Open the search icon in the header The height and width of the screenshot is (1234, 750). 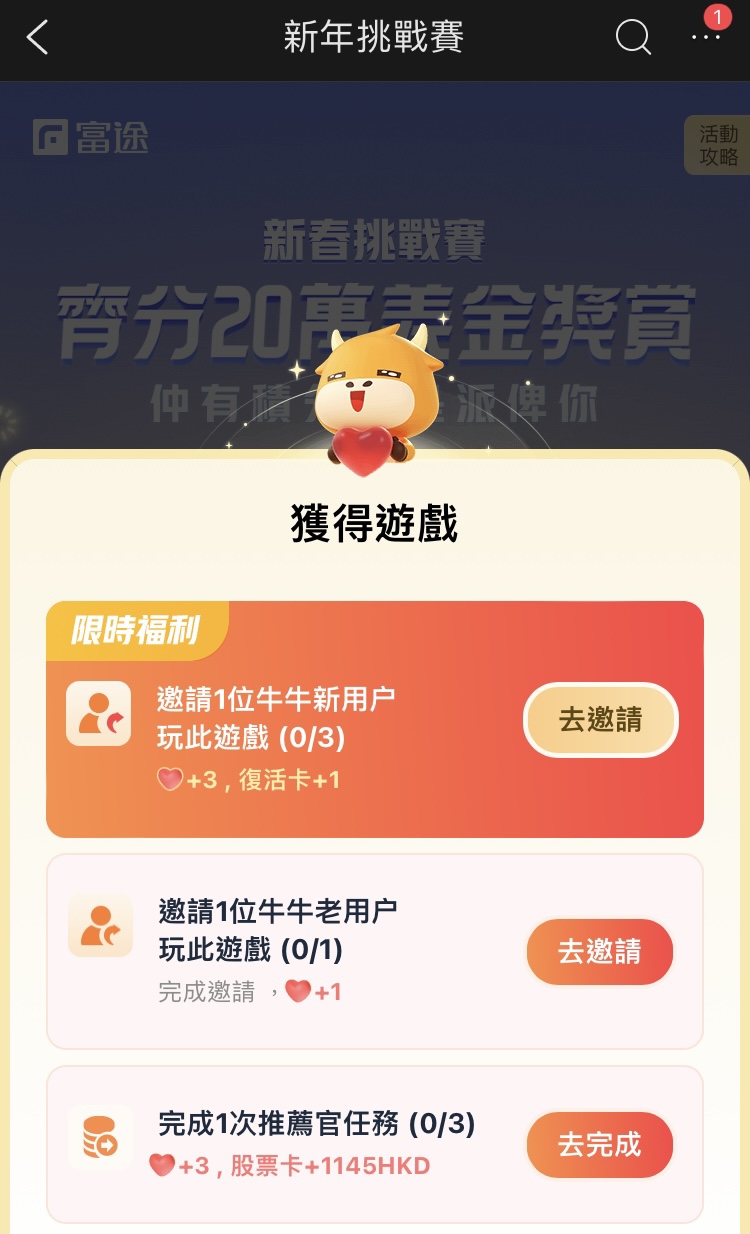pyautogui.click(x=633, y=38)
